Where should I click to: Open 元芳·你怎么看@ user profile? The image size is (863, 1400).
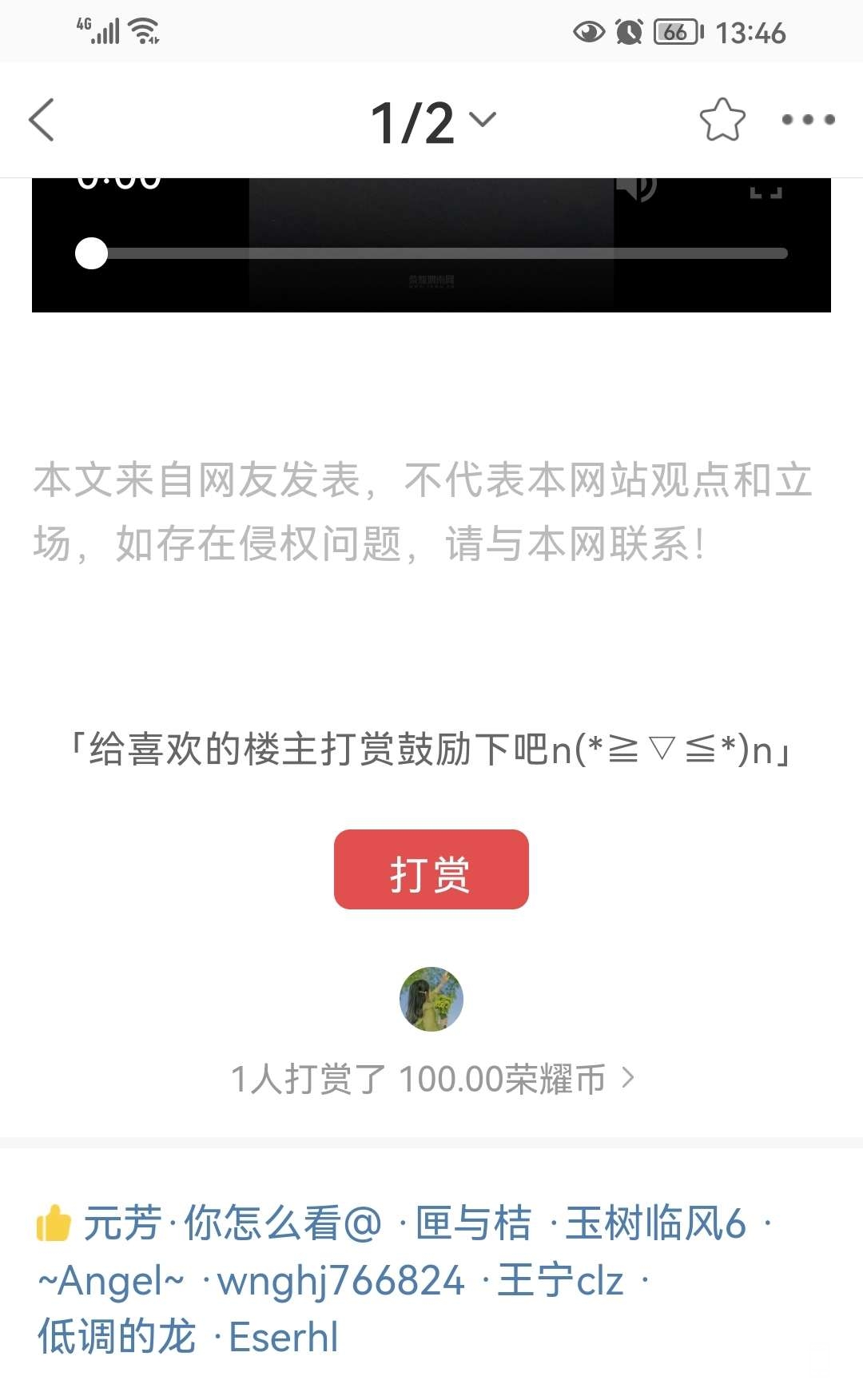coord(233,1223)
